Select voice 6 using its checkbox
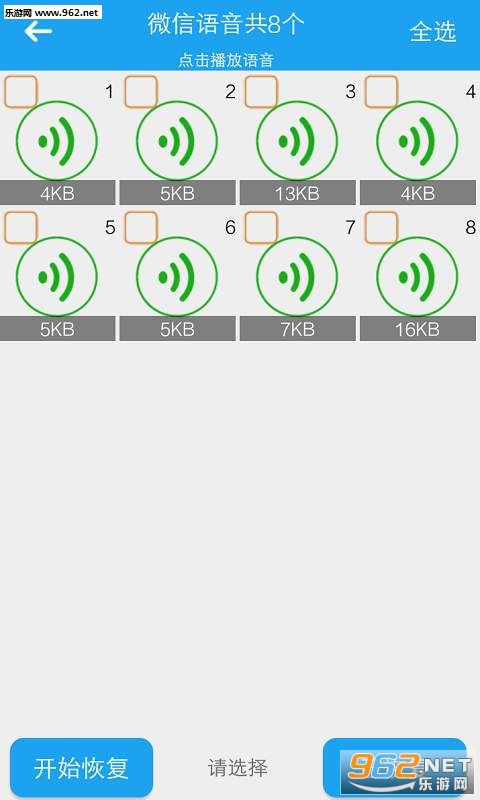Image resolution: width=480 pixels, height=800 pixels. [x=141, y=228]
